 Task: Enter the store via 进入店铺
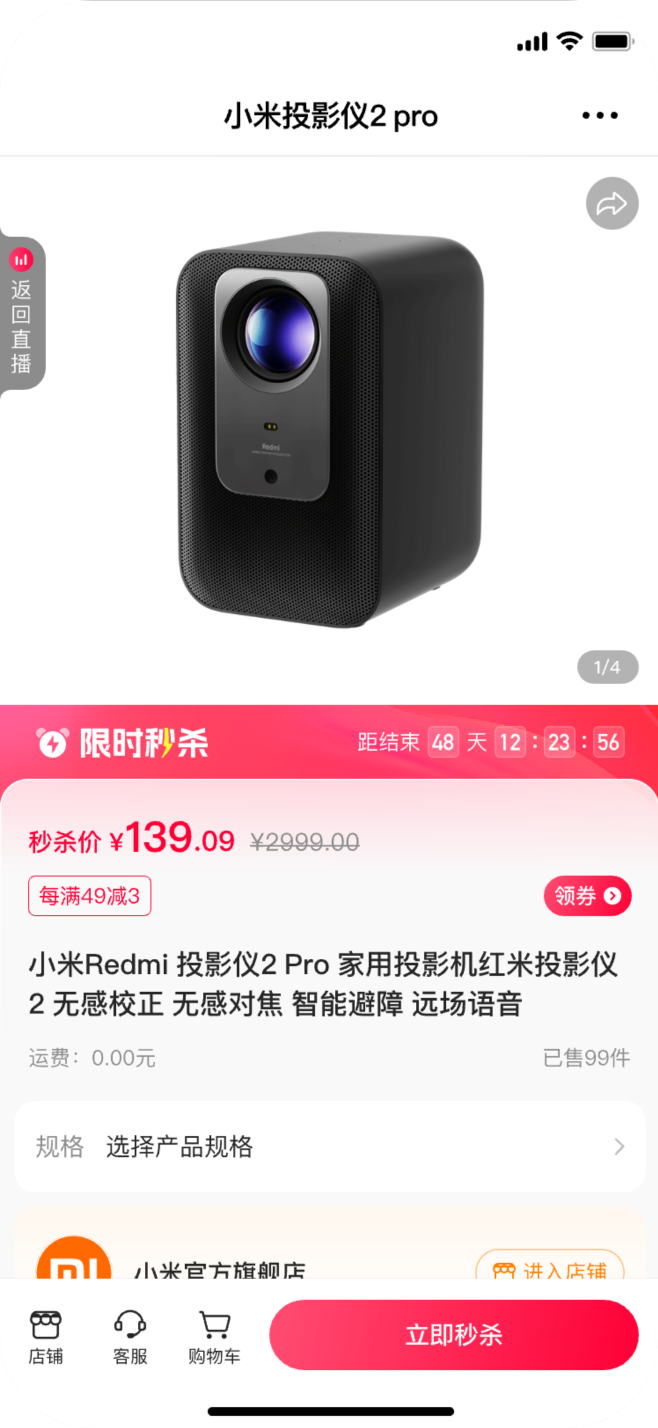point(549,1268)
